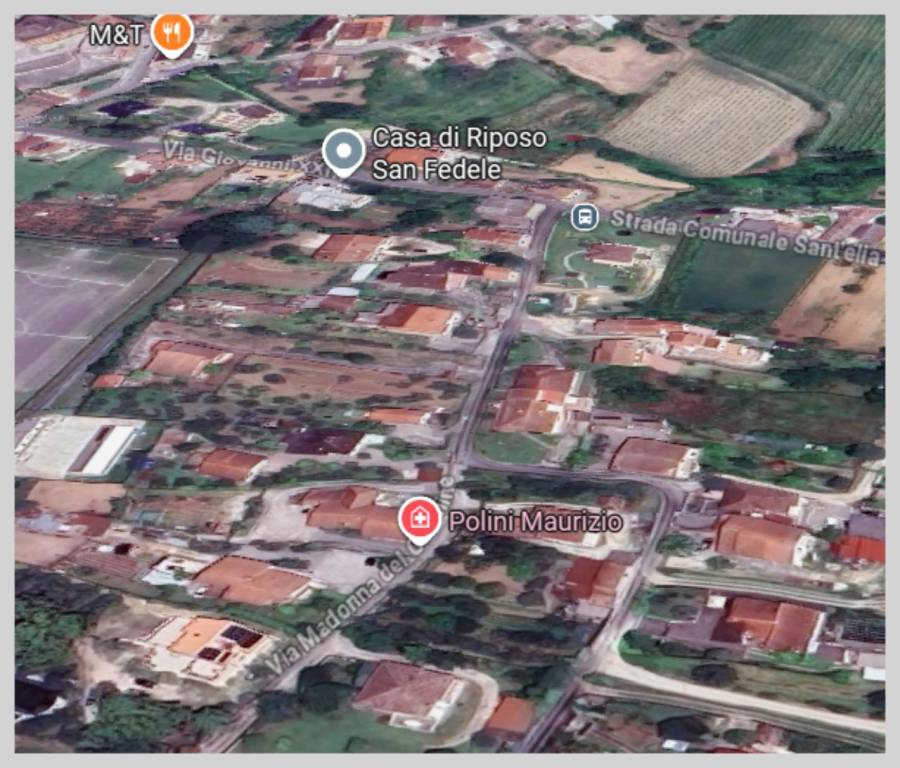This screenshot has height=768, width=900.
Task: Open the M&T restaurant marker
Action: [x=172, y=32]
